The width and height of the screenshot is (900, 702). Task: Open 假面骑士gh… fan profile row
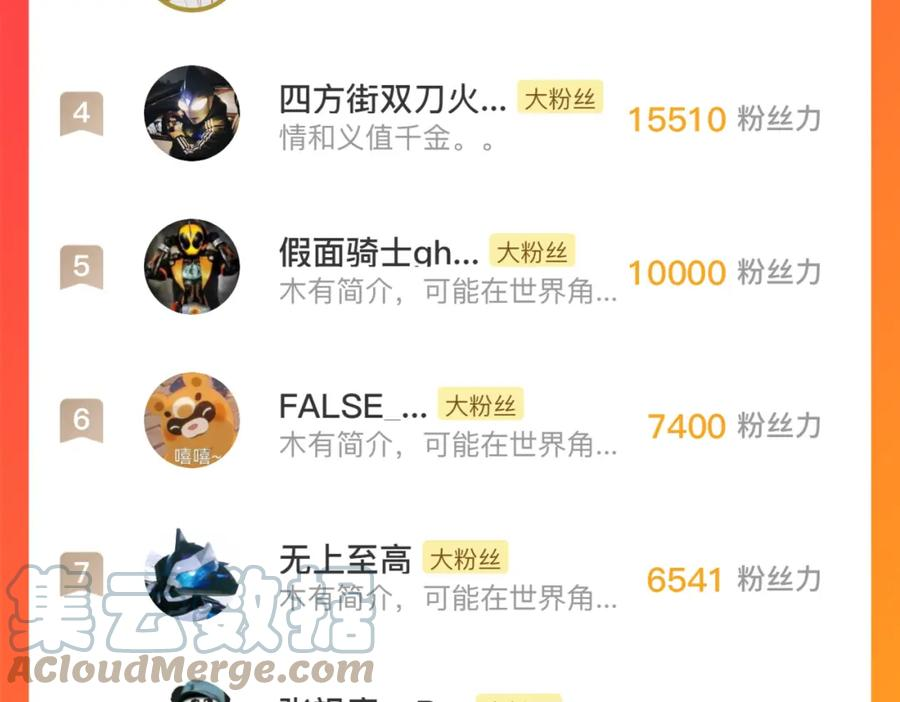click(449, 267)
